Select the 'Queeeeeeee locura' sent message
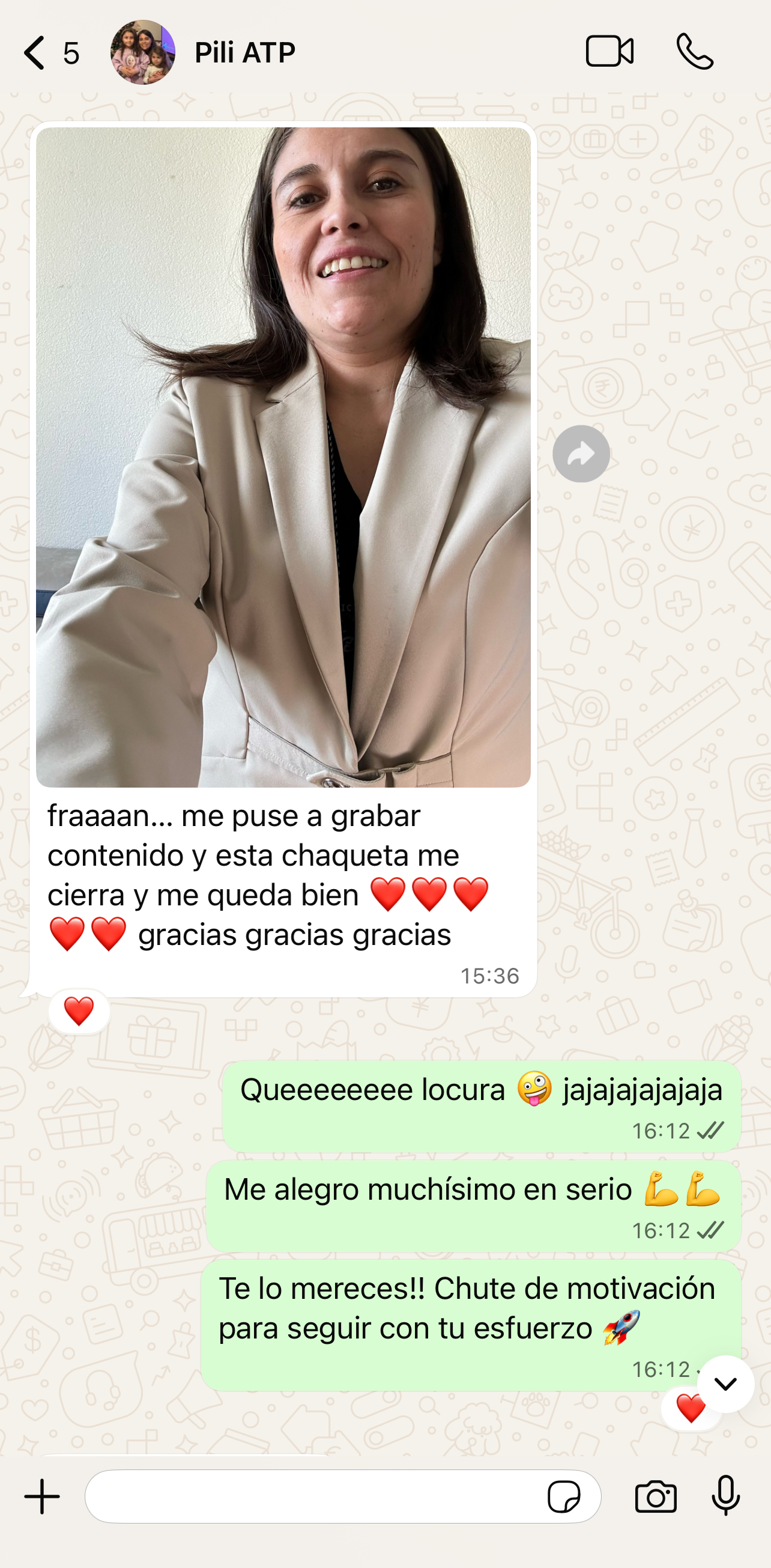 point(481,1090)
